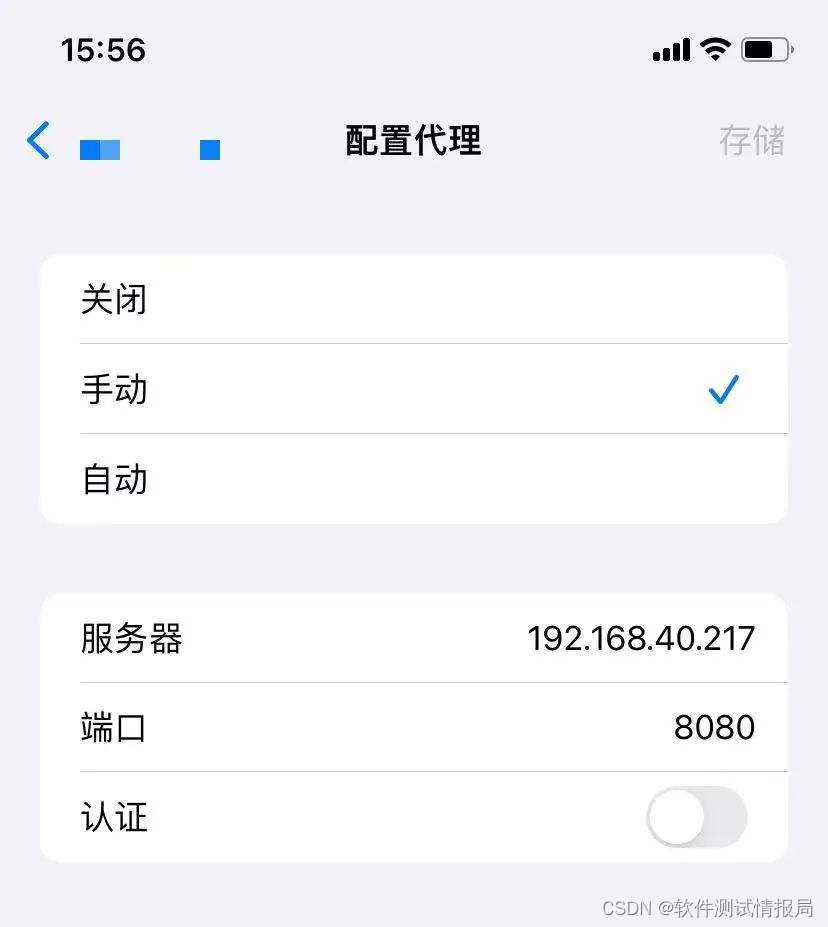This screenshot has width=828, height=927.
Task: Tap the Wi-Fi icon in the status bar
Action: click(714, 49)
